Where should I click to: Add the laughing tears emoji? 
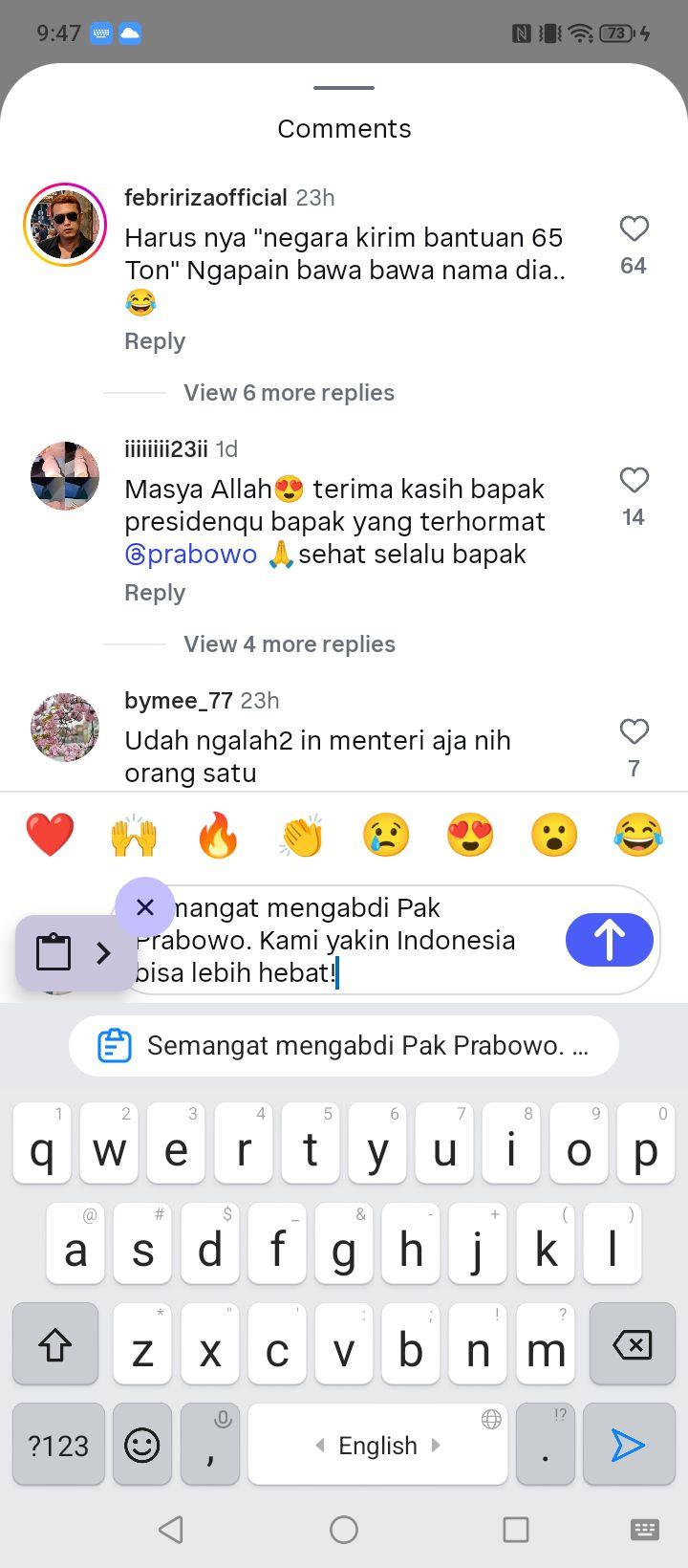638,835
